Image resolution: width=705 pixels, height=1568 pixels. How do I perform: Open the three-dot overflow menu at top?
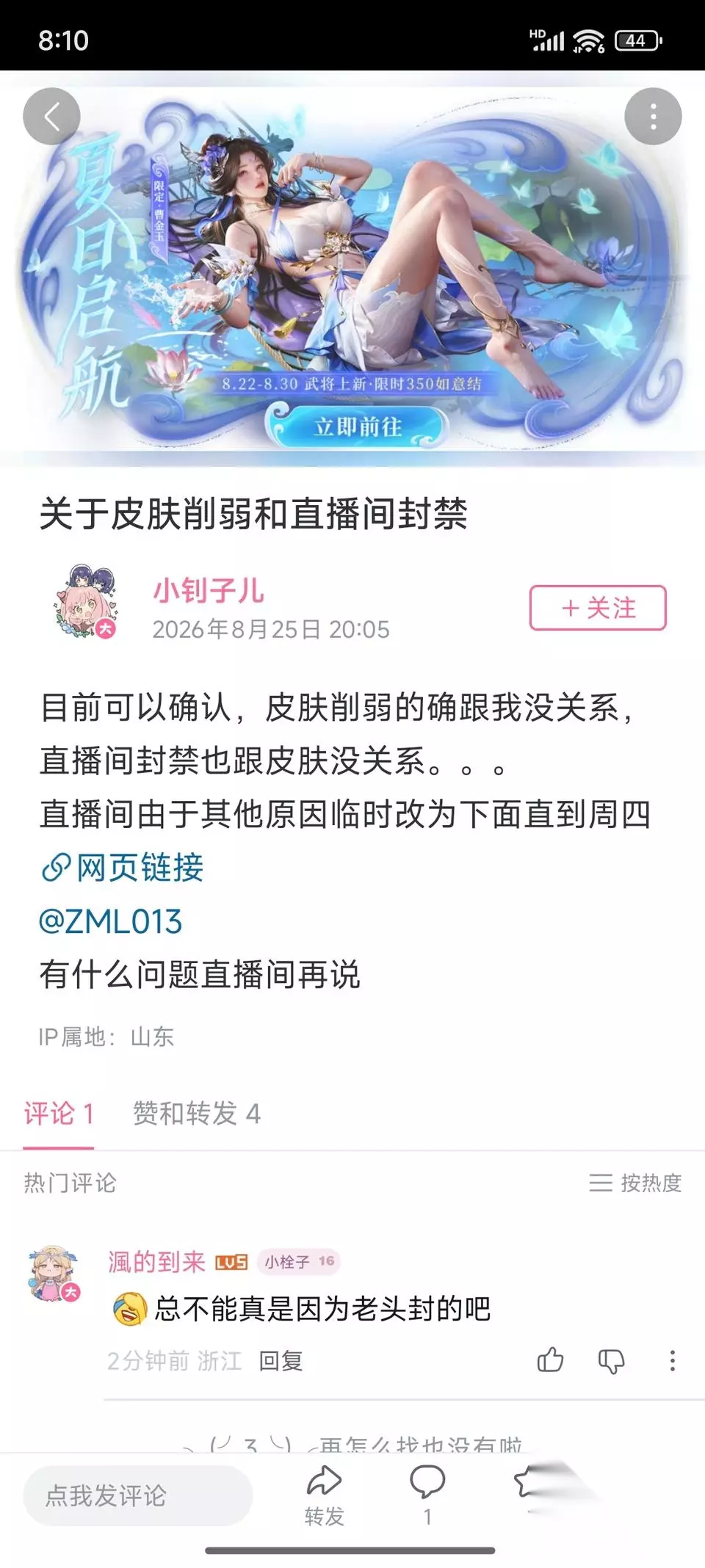(653, 116)
